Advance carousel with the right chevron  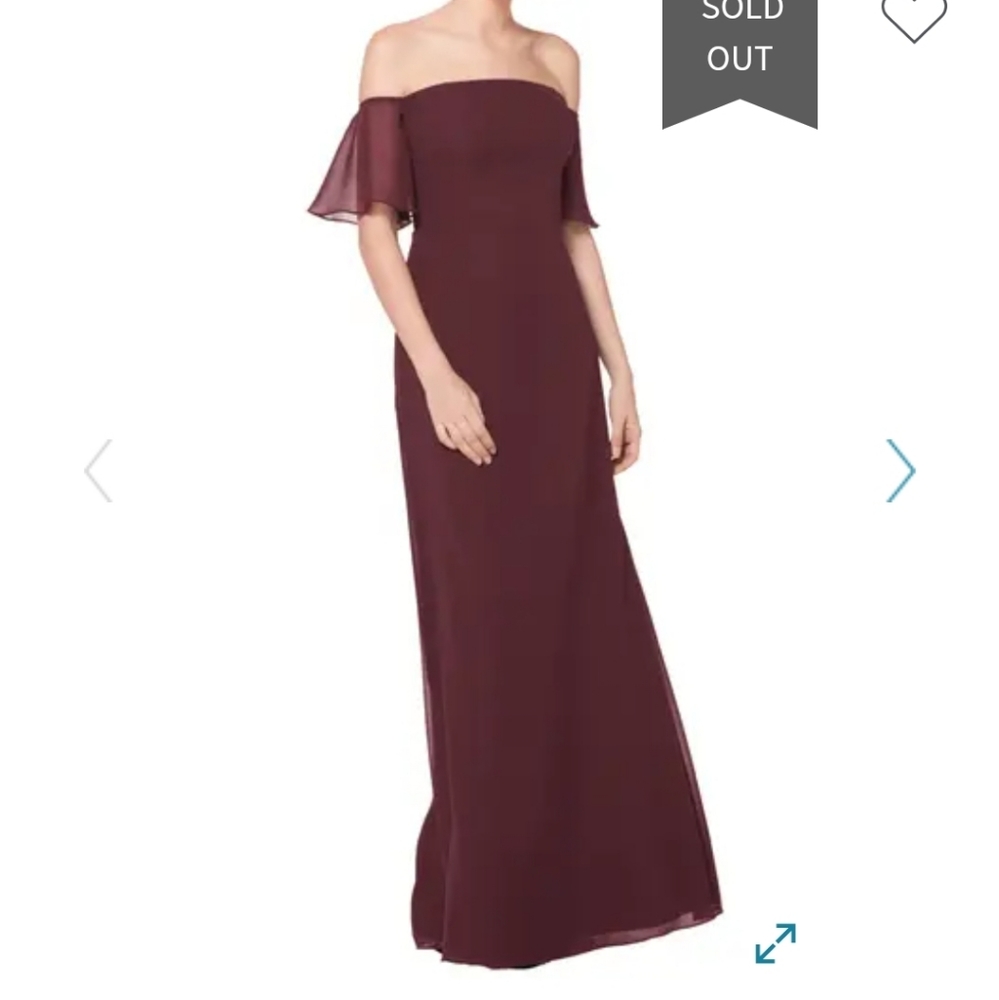click(x=901, y=470)
